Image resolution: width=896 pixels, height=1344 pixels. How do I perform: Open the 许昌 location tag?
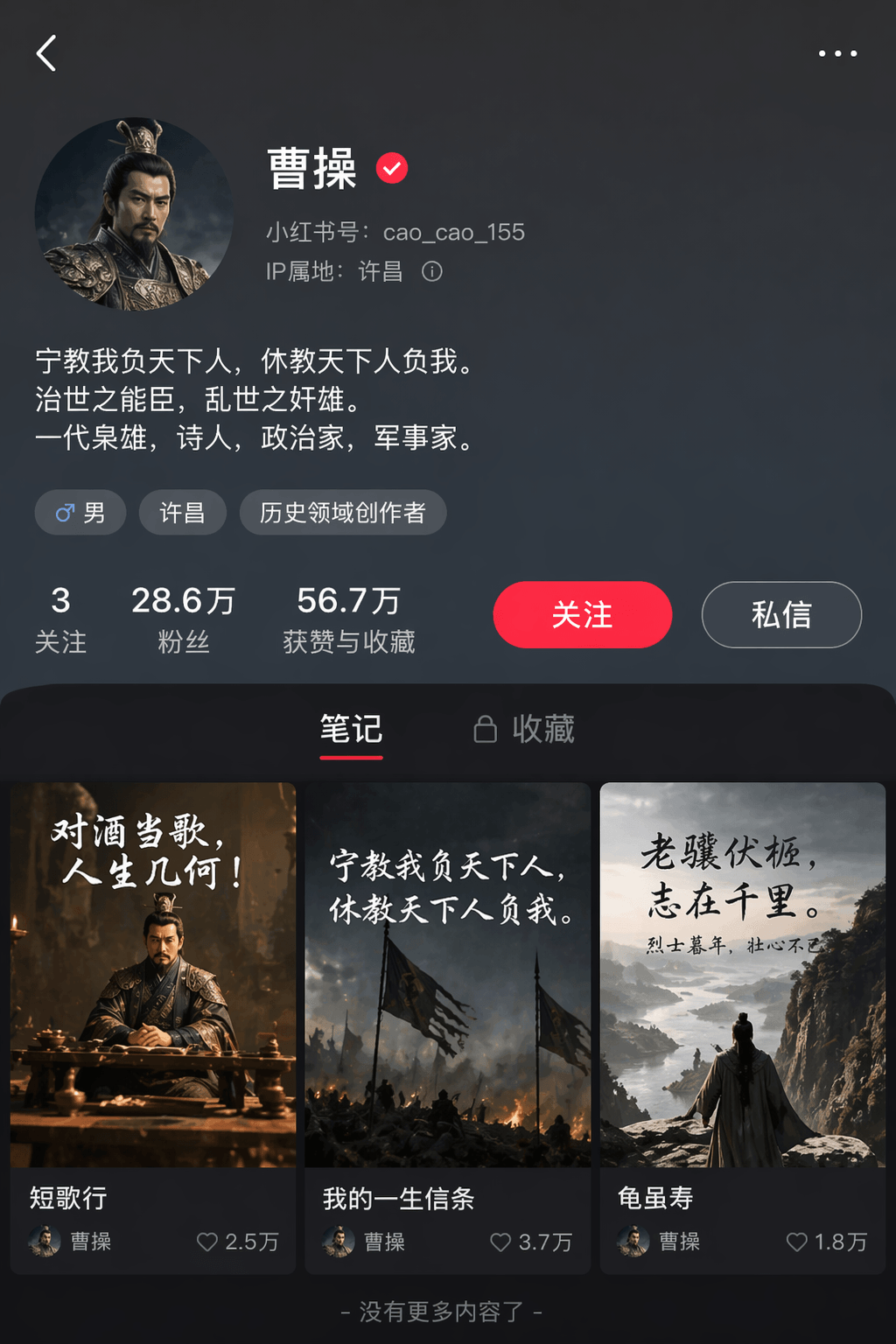pos(182,513)
